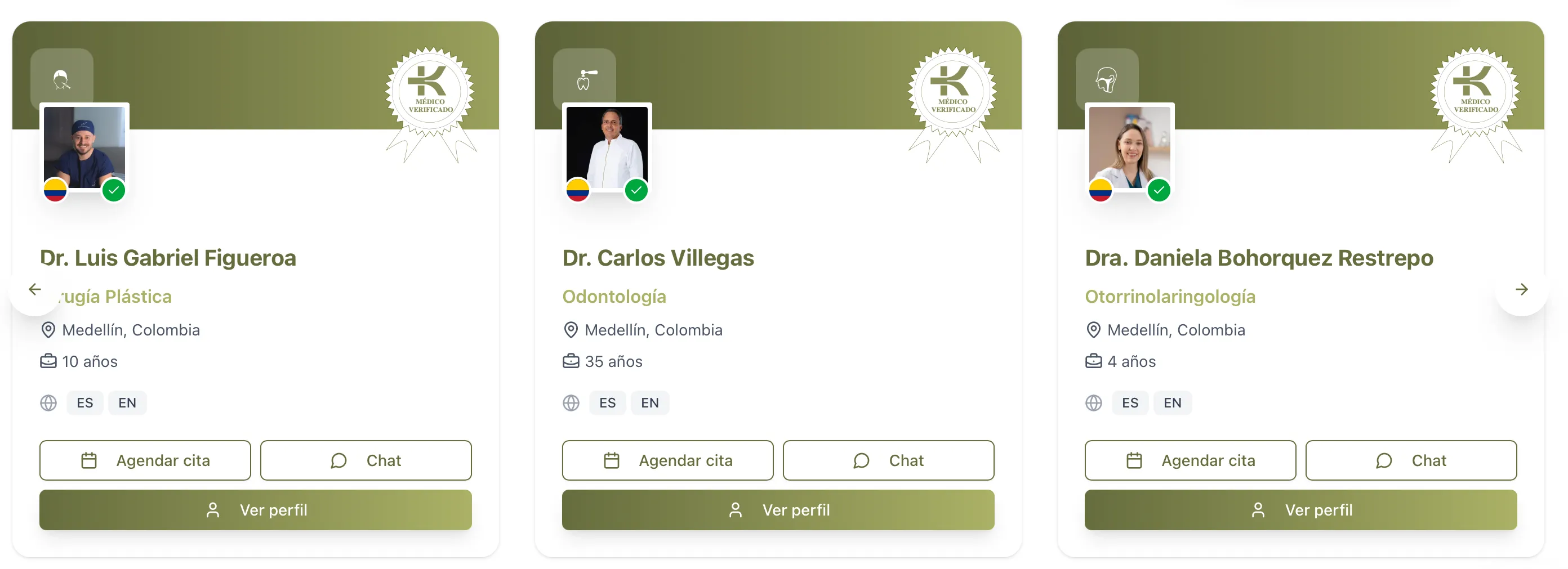Book appointment with Dra. Daniela Bohorquez Restrepo
Viewport: 1568px width, 569px height.
tap(1190, 460)
